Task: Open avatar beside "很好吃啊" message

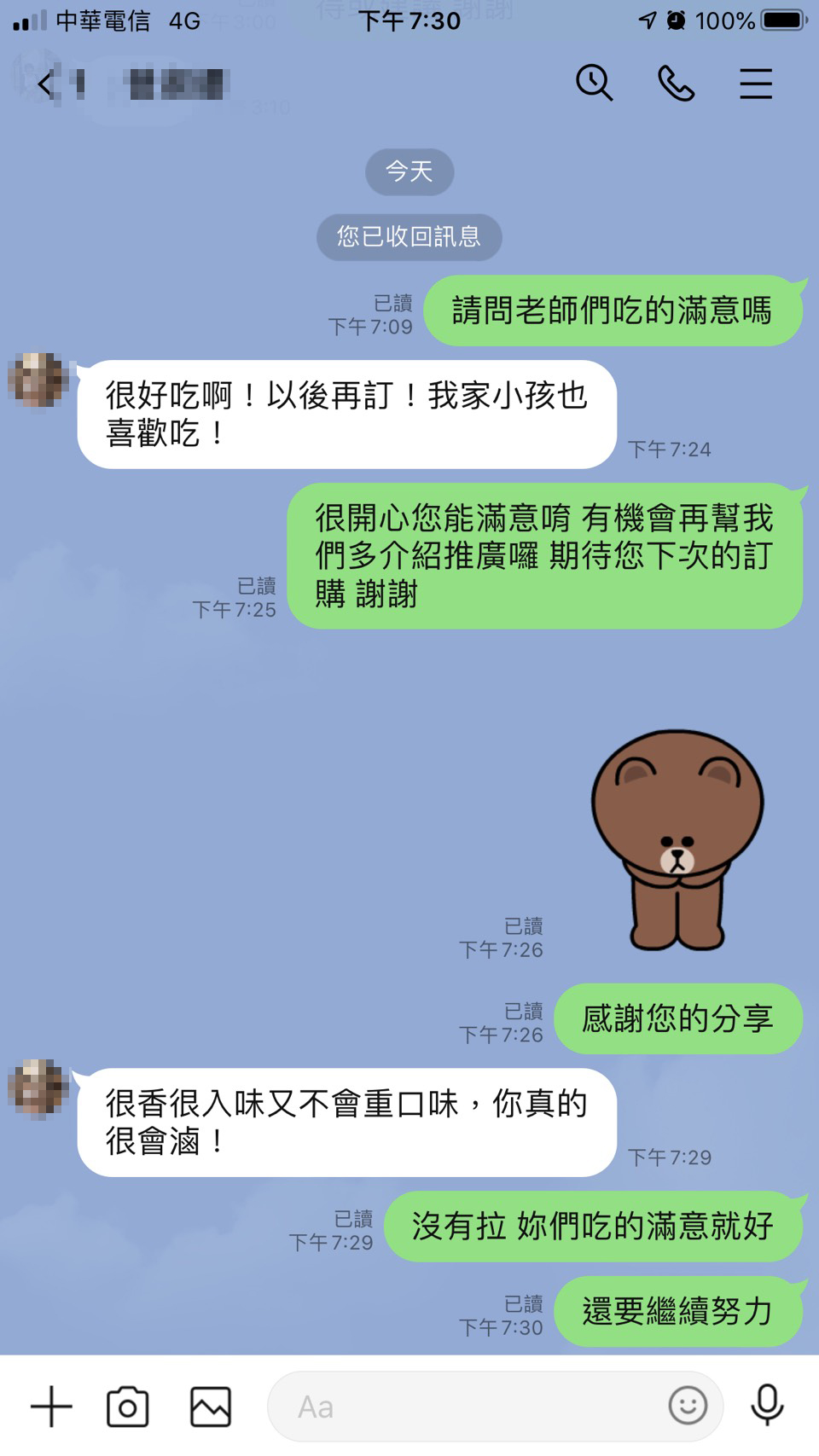Action: click(x=38, y=380)
